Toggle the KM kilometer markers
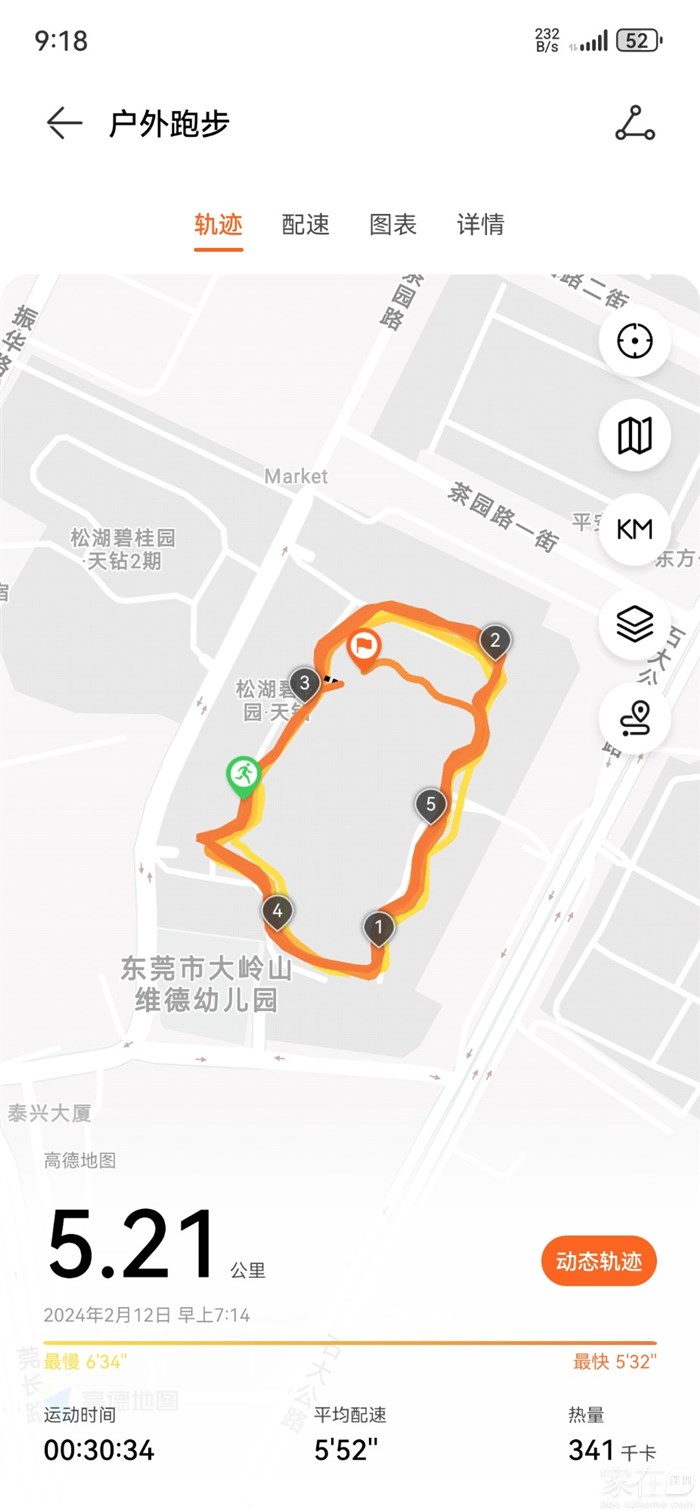This screenshot has width=700, height=1511. coord(634,529)
